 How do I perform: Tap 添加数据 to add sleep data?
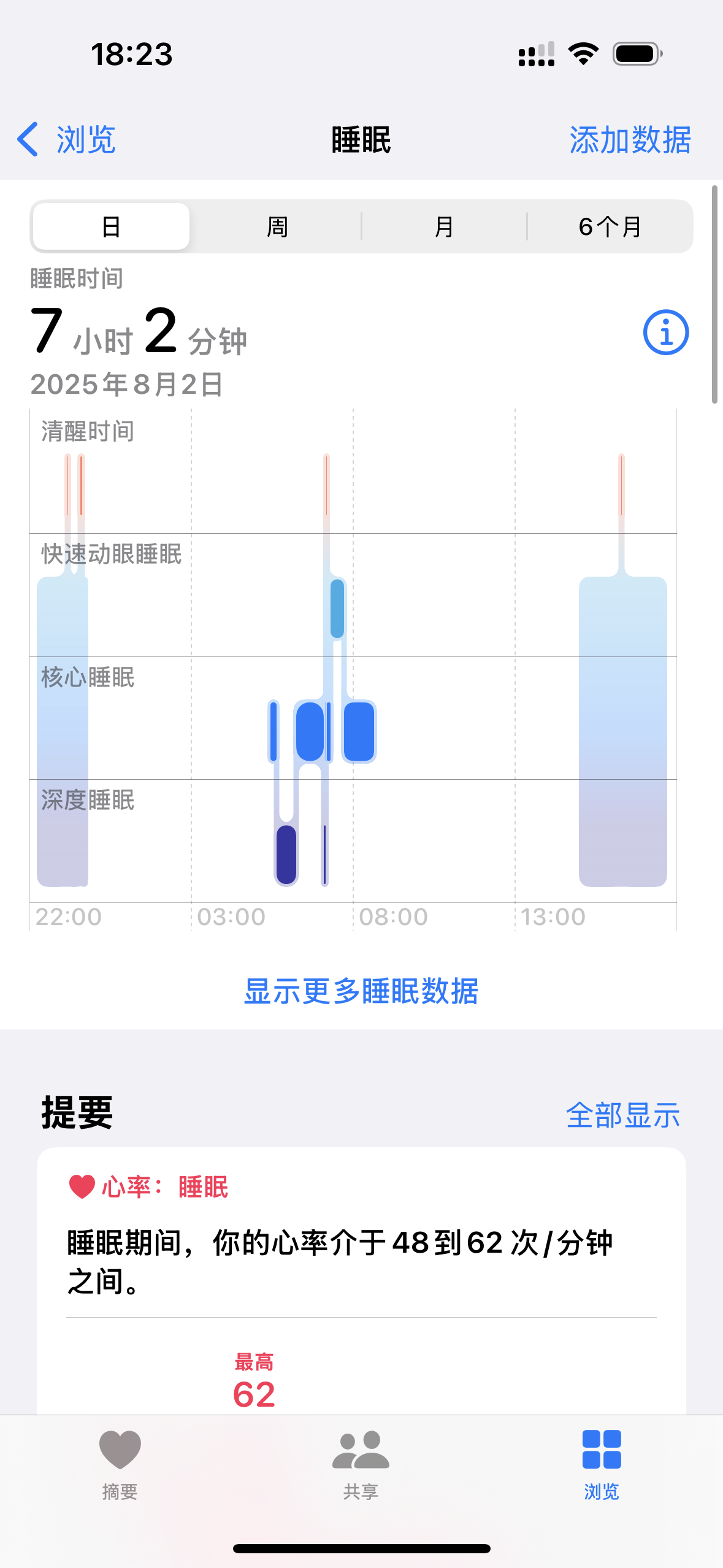[630, 140]
